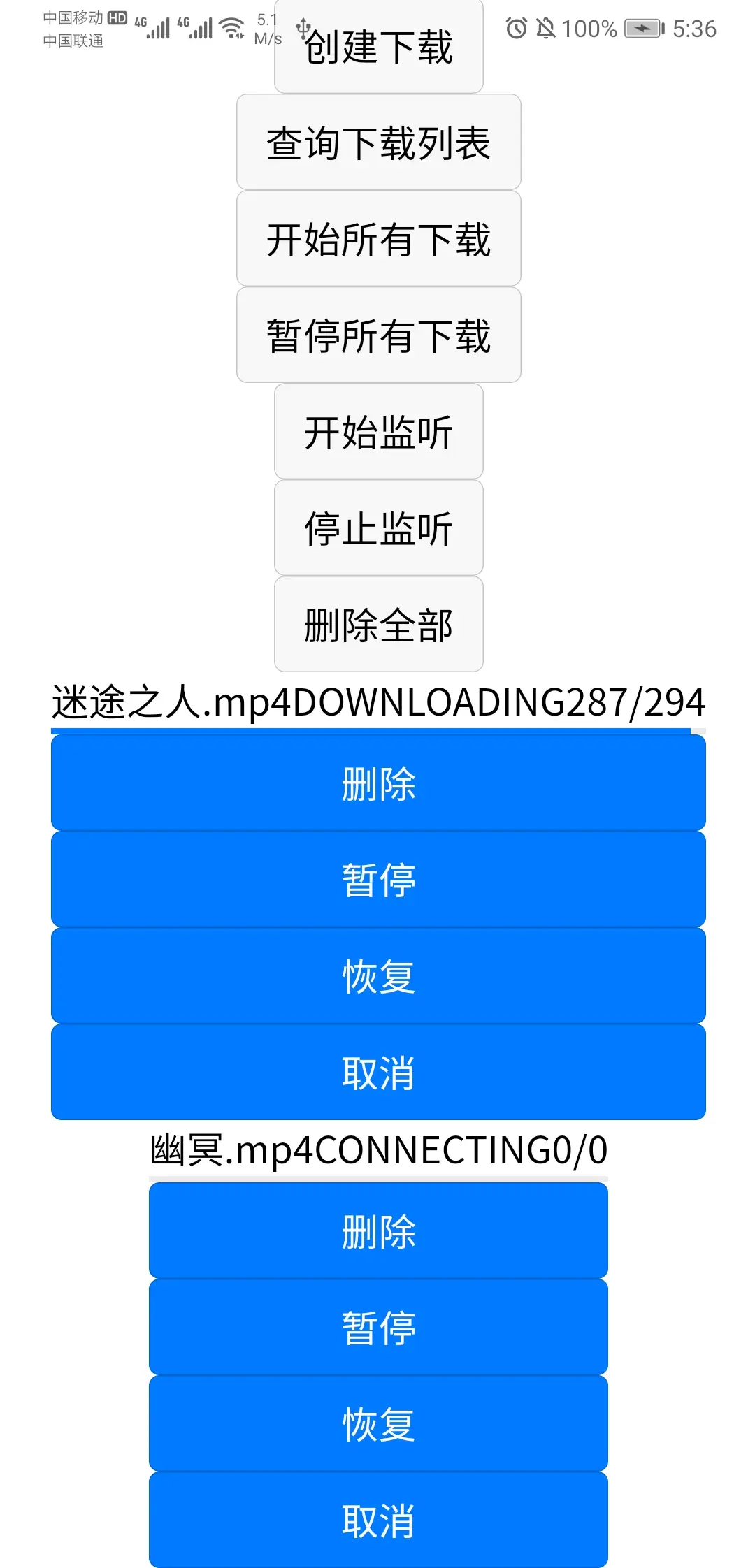Viewport: 755px width, 1568px height.
Task: Pause the 迷途之人.mp4 download
Action: pyautogui.click(x=378, y=880)
